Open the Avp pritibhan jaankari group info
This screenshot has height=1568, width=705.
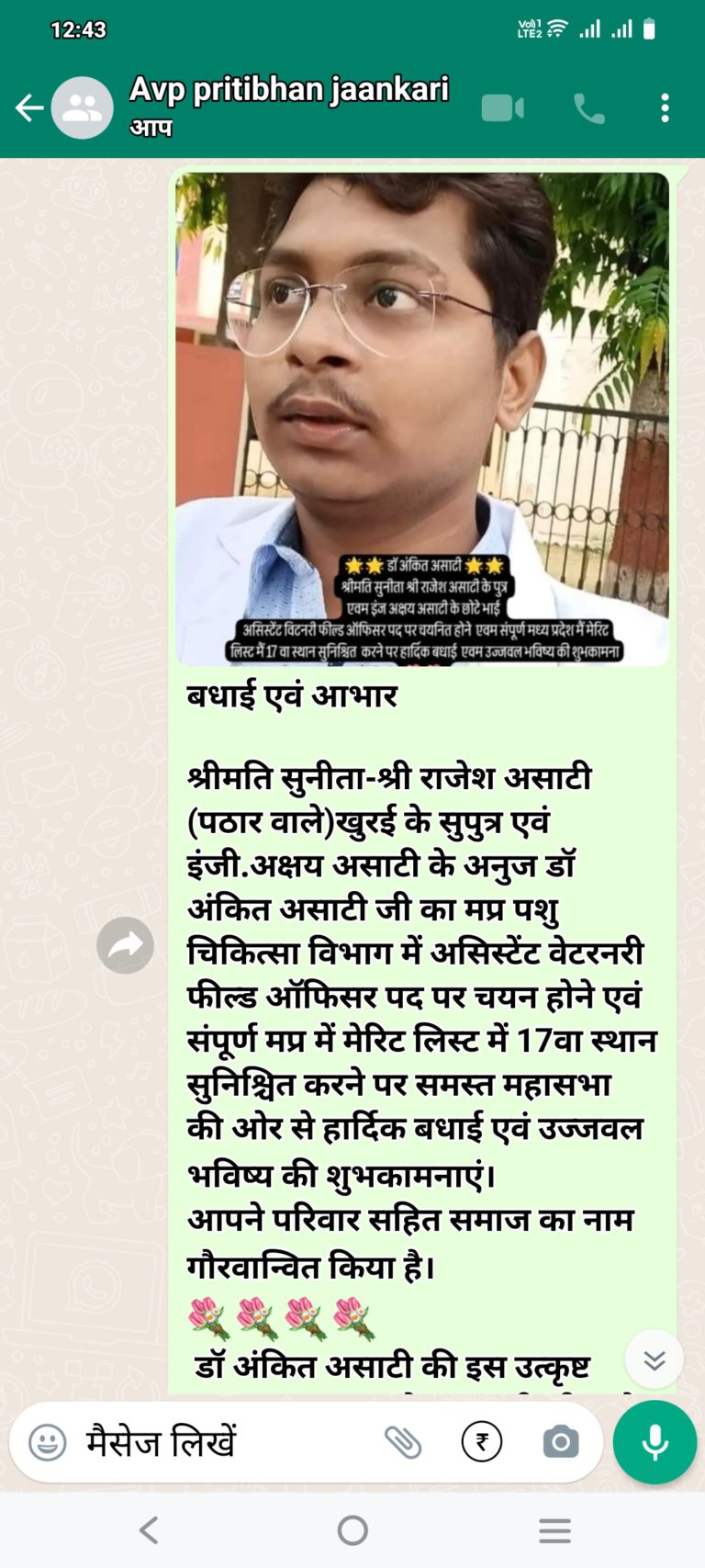(288, 106)
